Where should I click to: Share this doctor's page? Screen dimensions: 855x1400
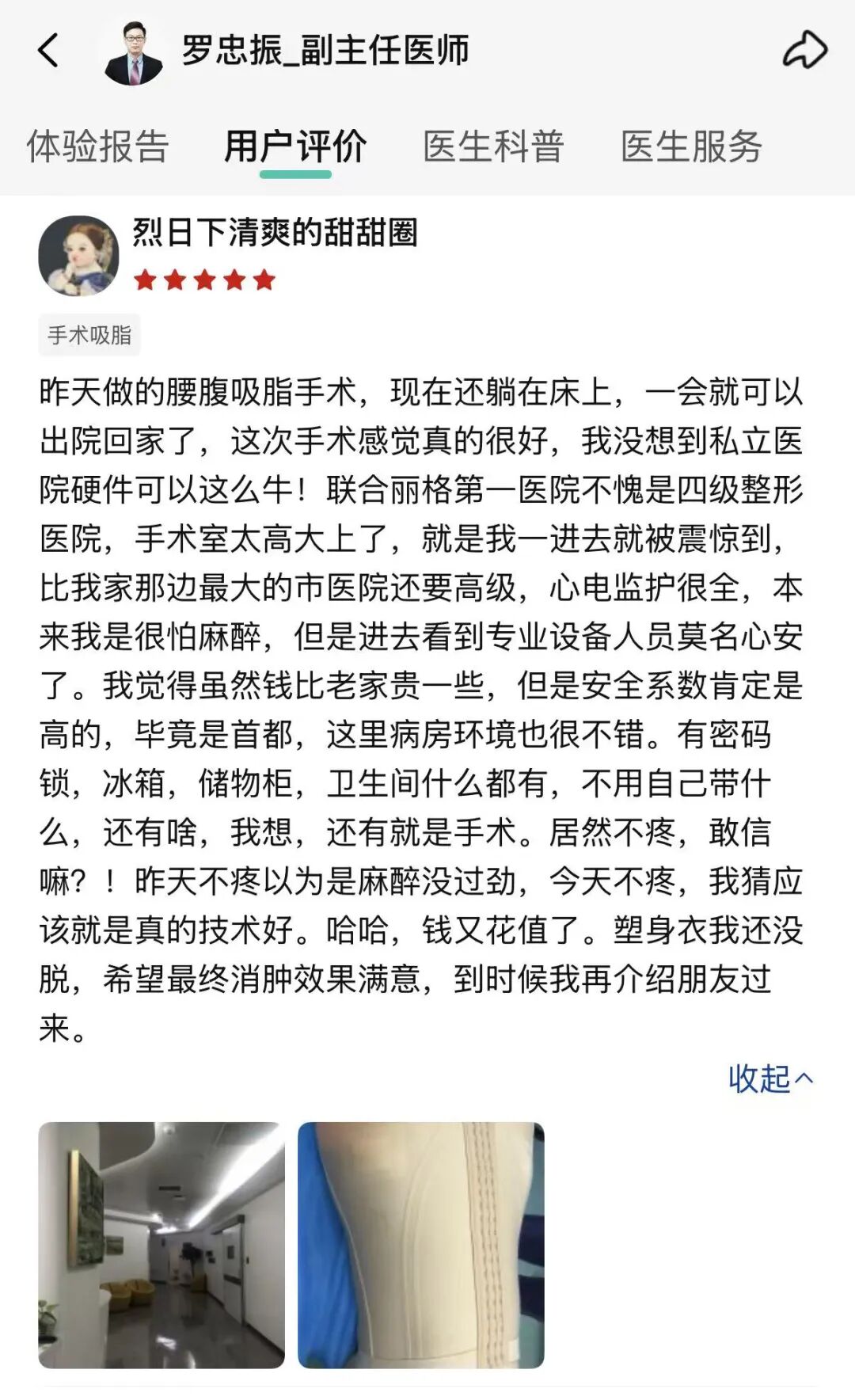click(x=804, y=51)
